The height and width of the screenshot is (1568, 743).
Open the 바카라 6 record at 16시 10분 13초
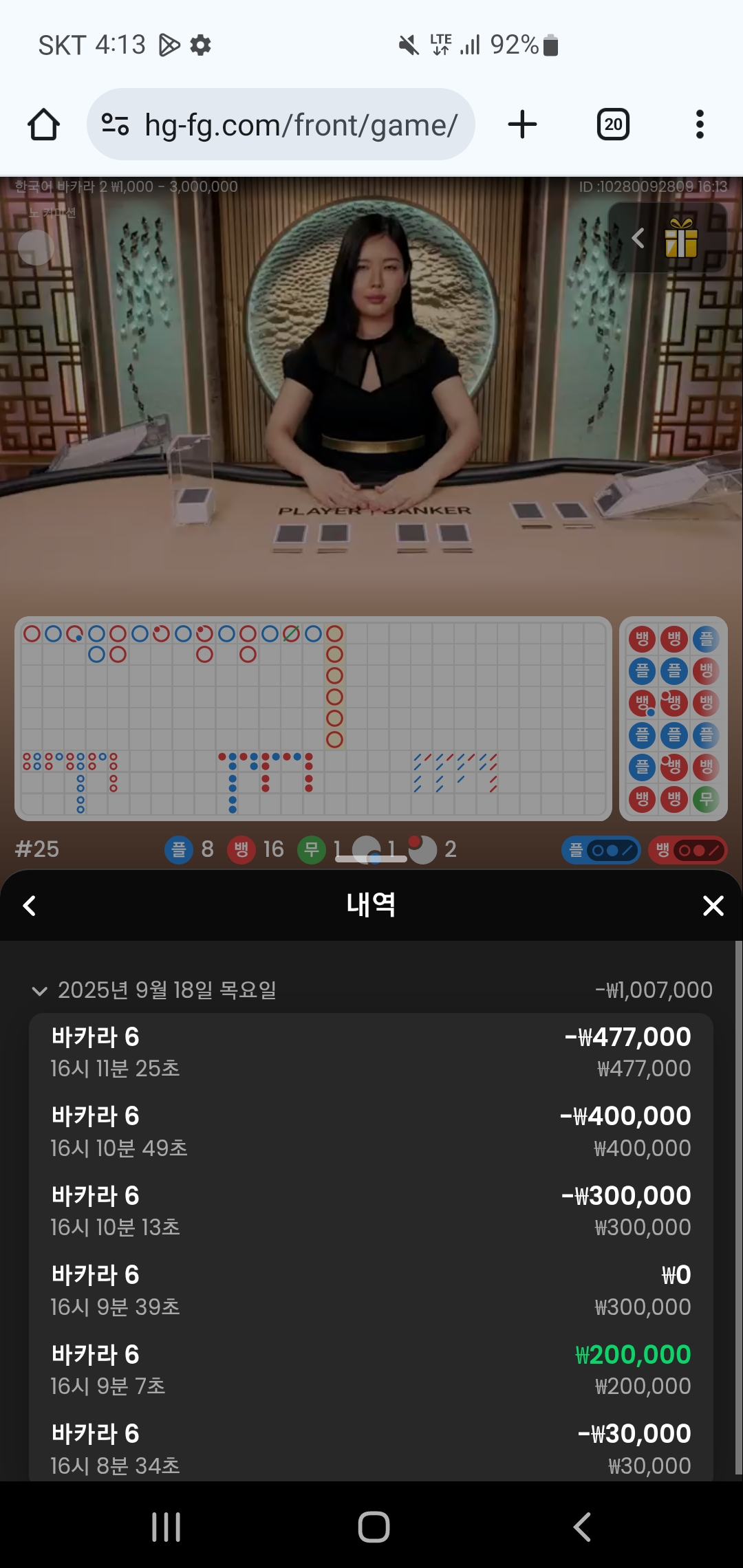tap(371, 1211)
